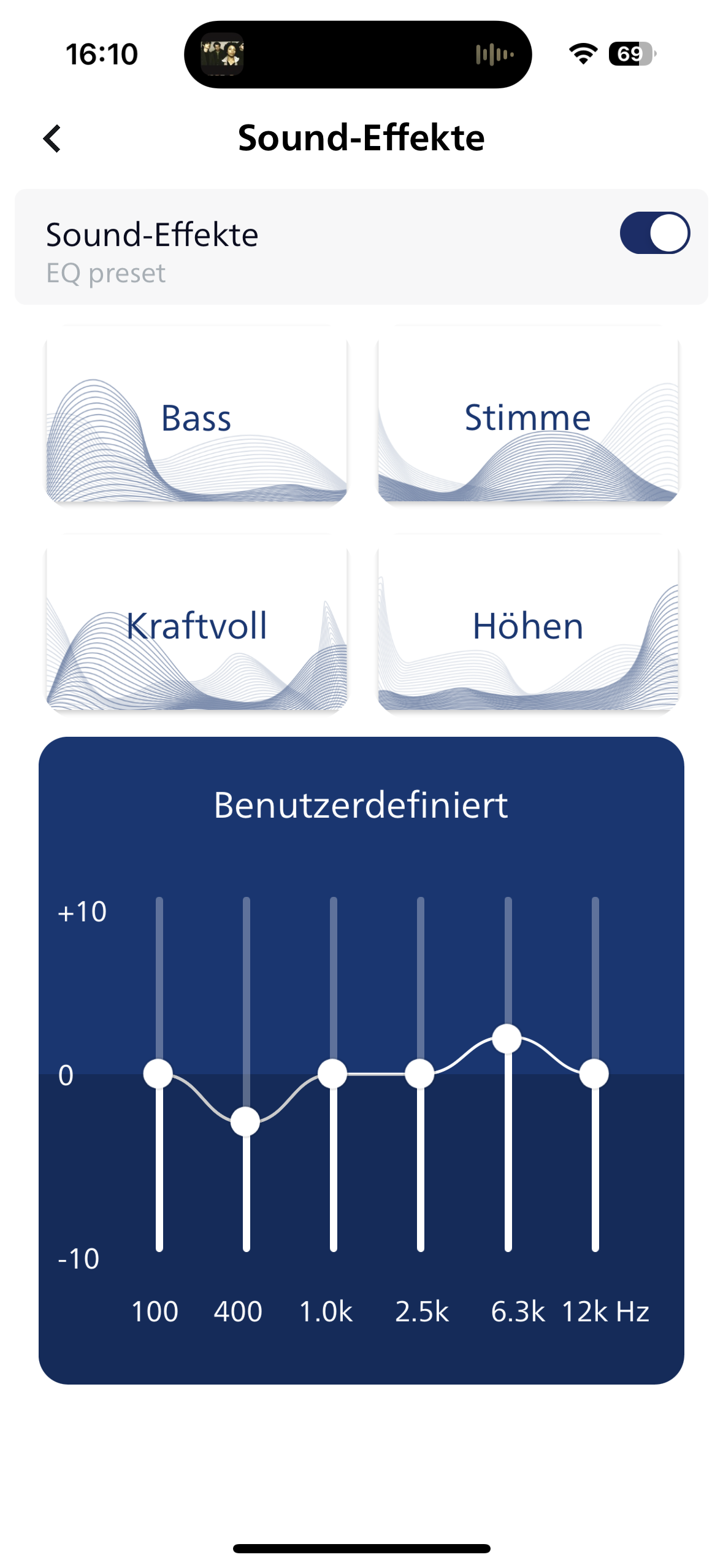Tap the 100 Hz slider handle
Viewport: 723px width, 1568px height.
click(x=158, y=1074)
